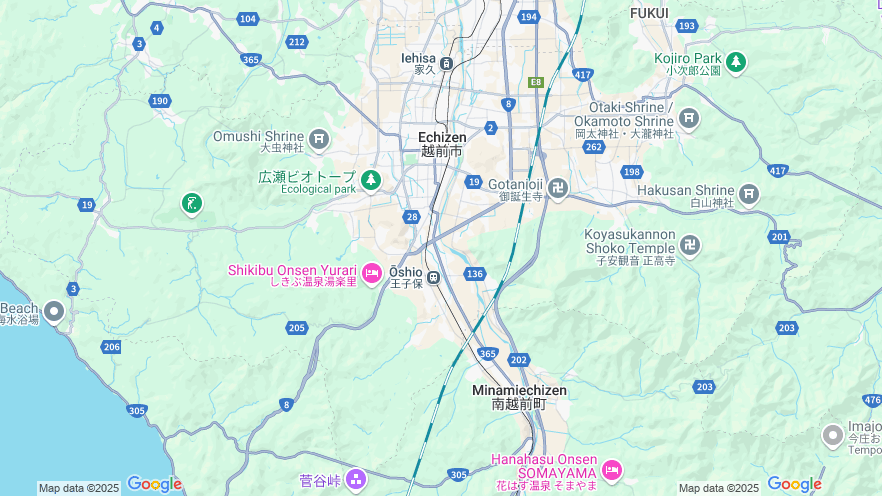This screenshot has width=882, height=496.
Task: Open the Koyasukannon Shoko Temple pin
Action: [690, 244]
